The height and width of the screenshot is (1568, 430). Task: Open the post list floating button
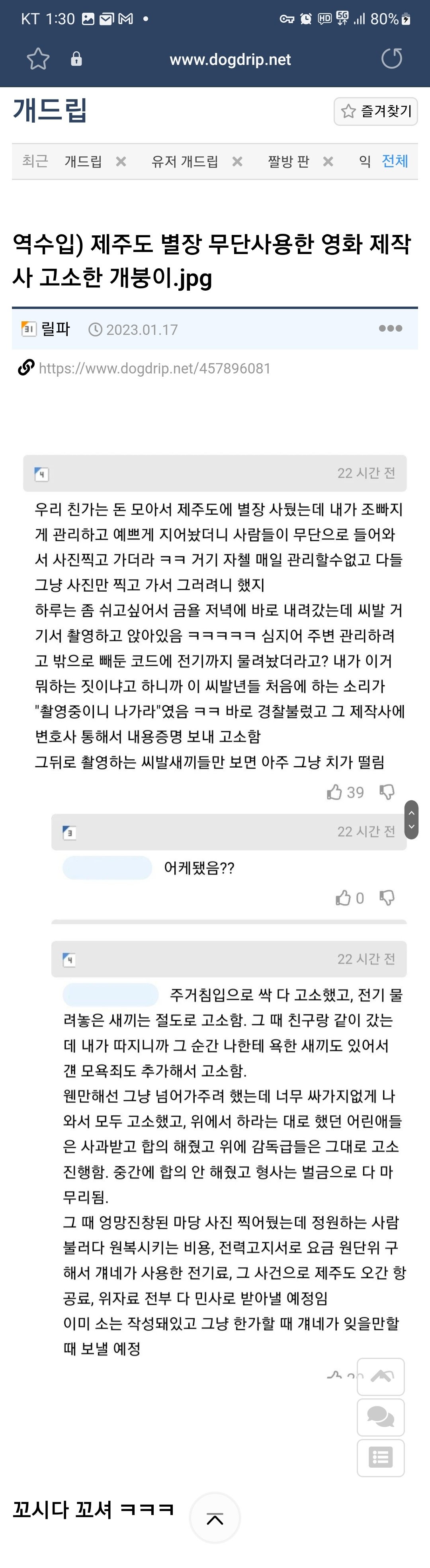point(381,1458)
